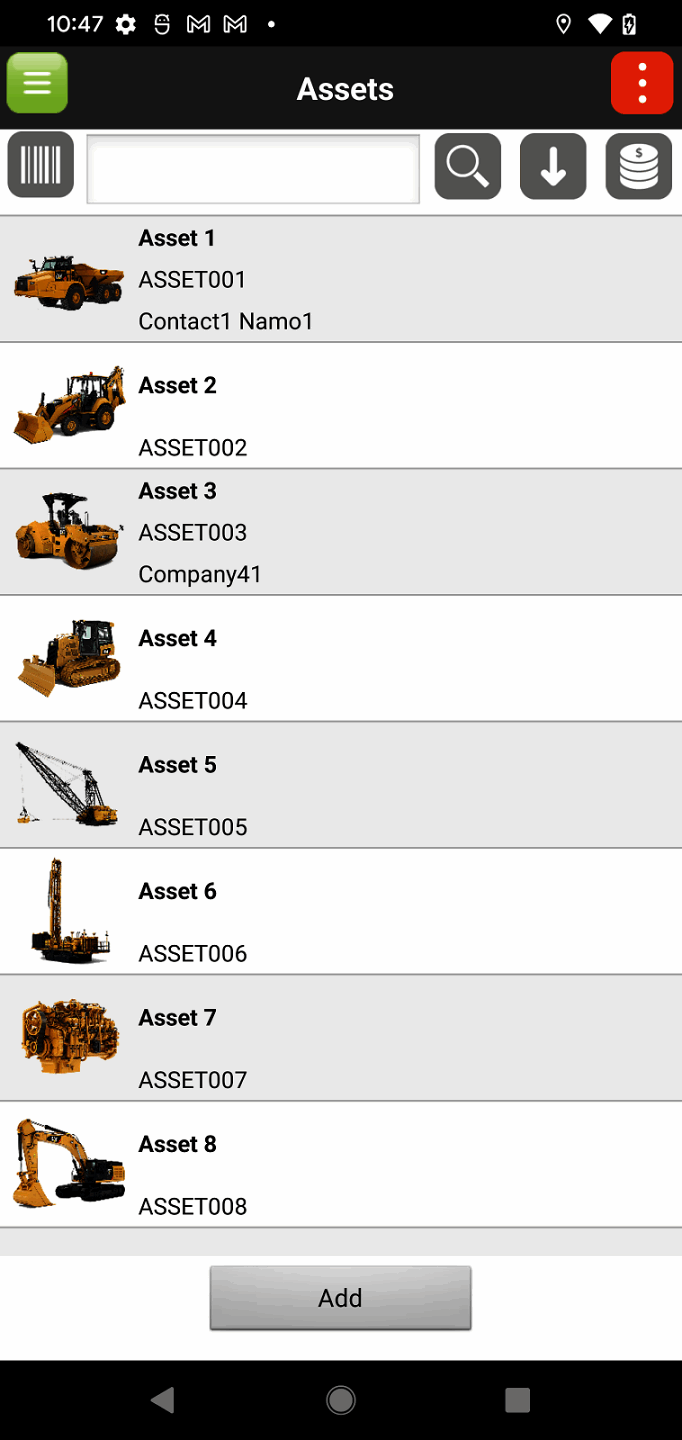Tap the Add button

pos(340,1298)
